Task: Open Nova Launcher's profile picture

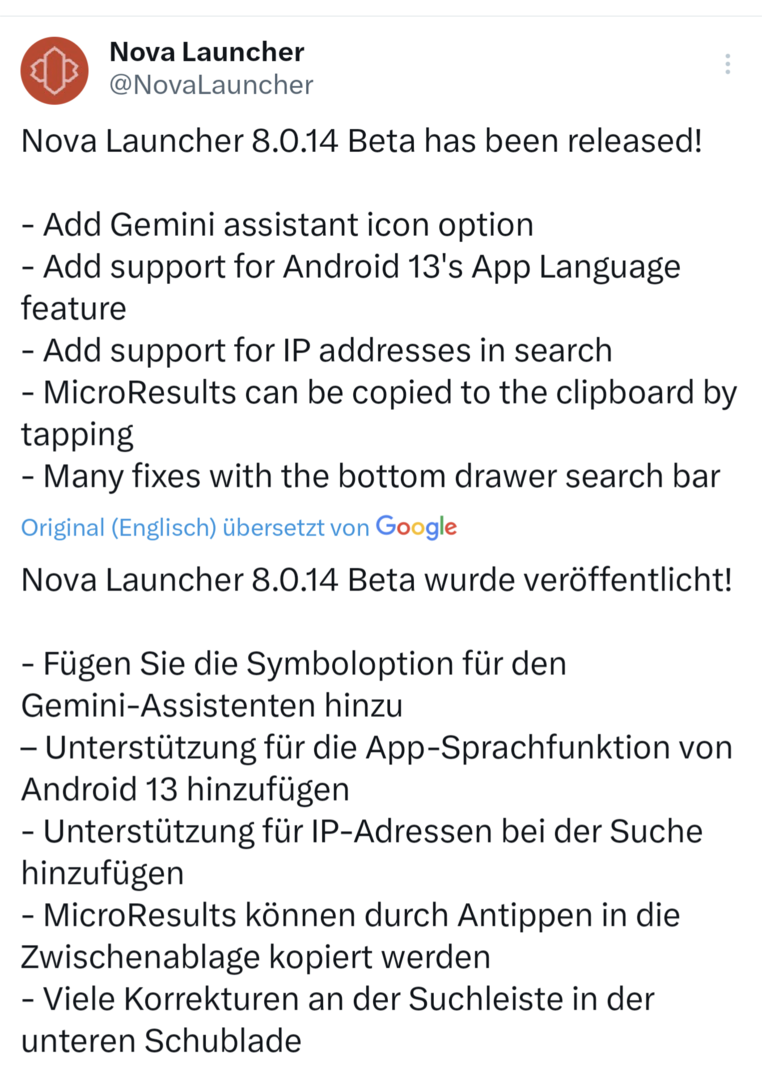Action: point(54,70)
